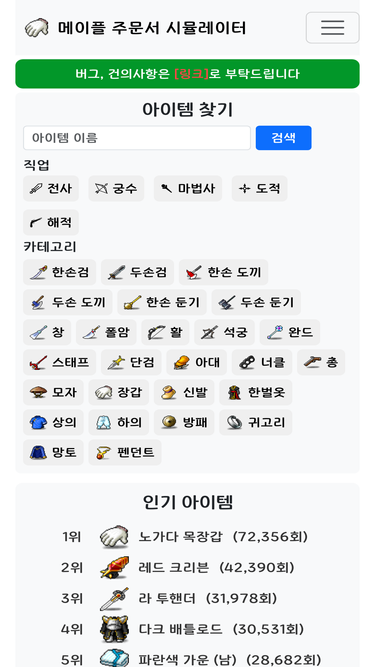
Task: Select the 두손 도끼 category
Action: click(x=68, y=302)
